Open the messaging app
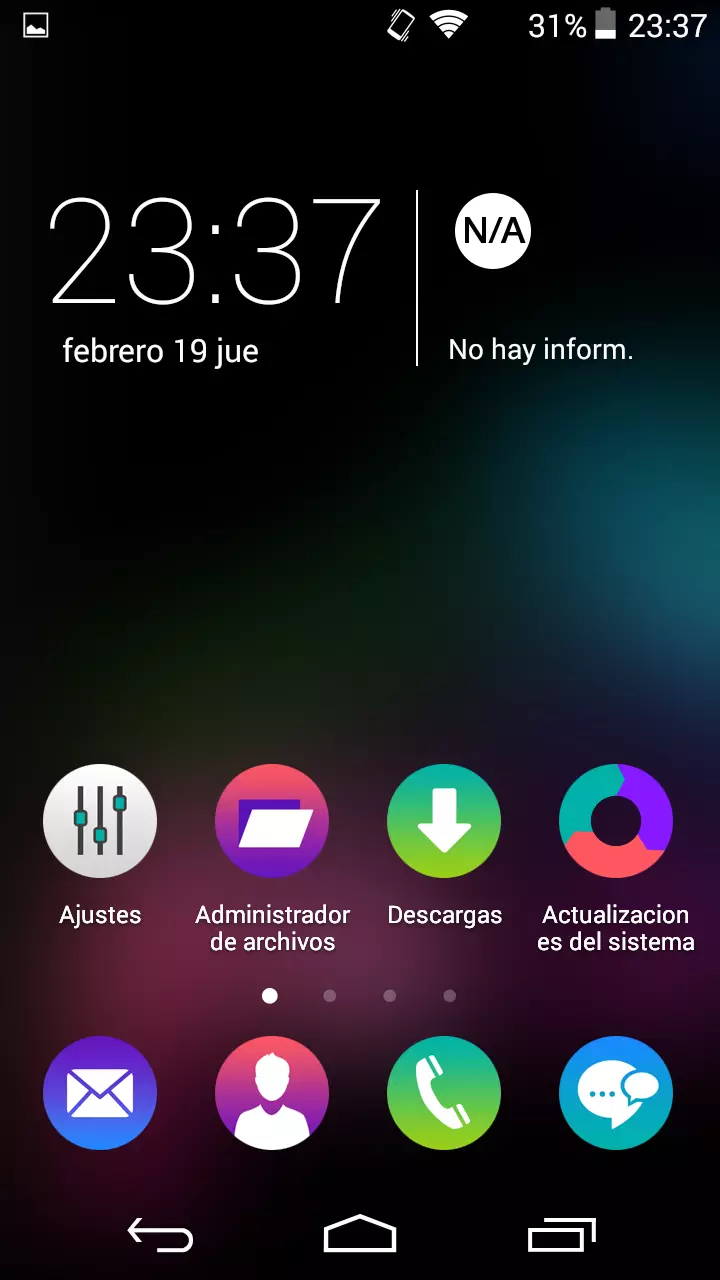 [x=616, y=1093]
